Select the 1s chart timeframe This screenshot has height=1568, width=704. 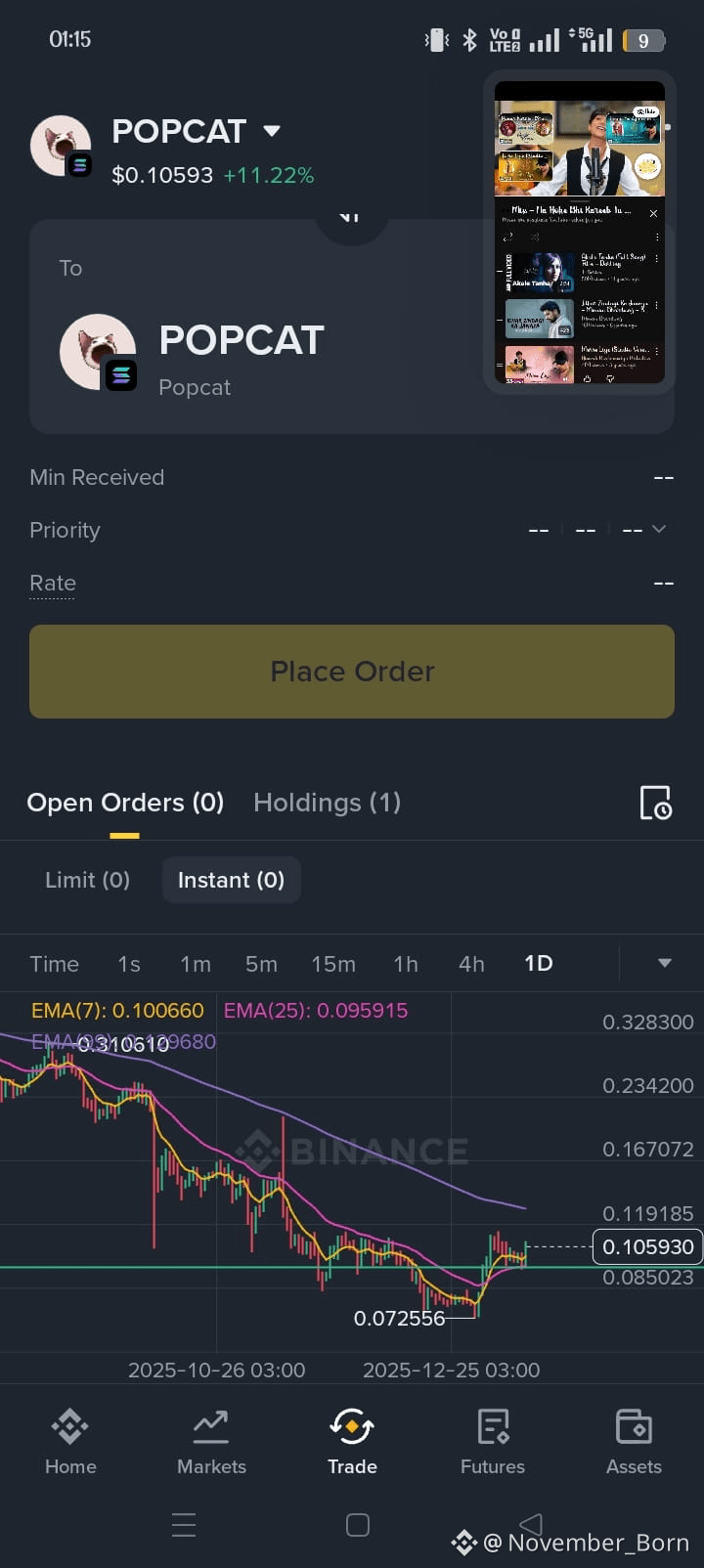coord(128,963)
